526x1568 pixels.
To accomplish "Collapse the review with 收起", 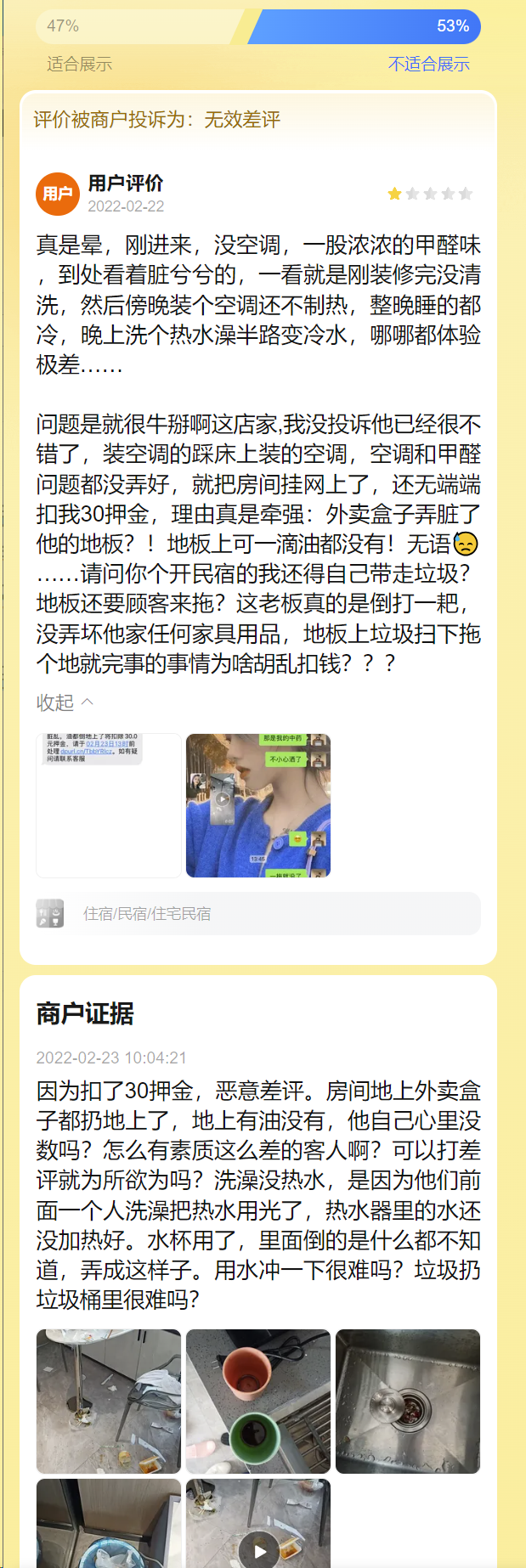I will coord(65,702).
